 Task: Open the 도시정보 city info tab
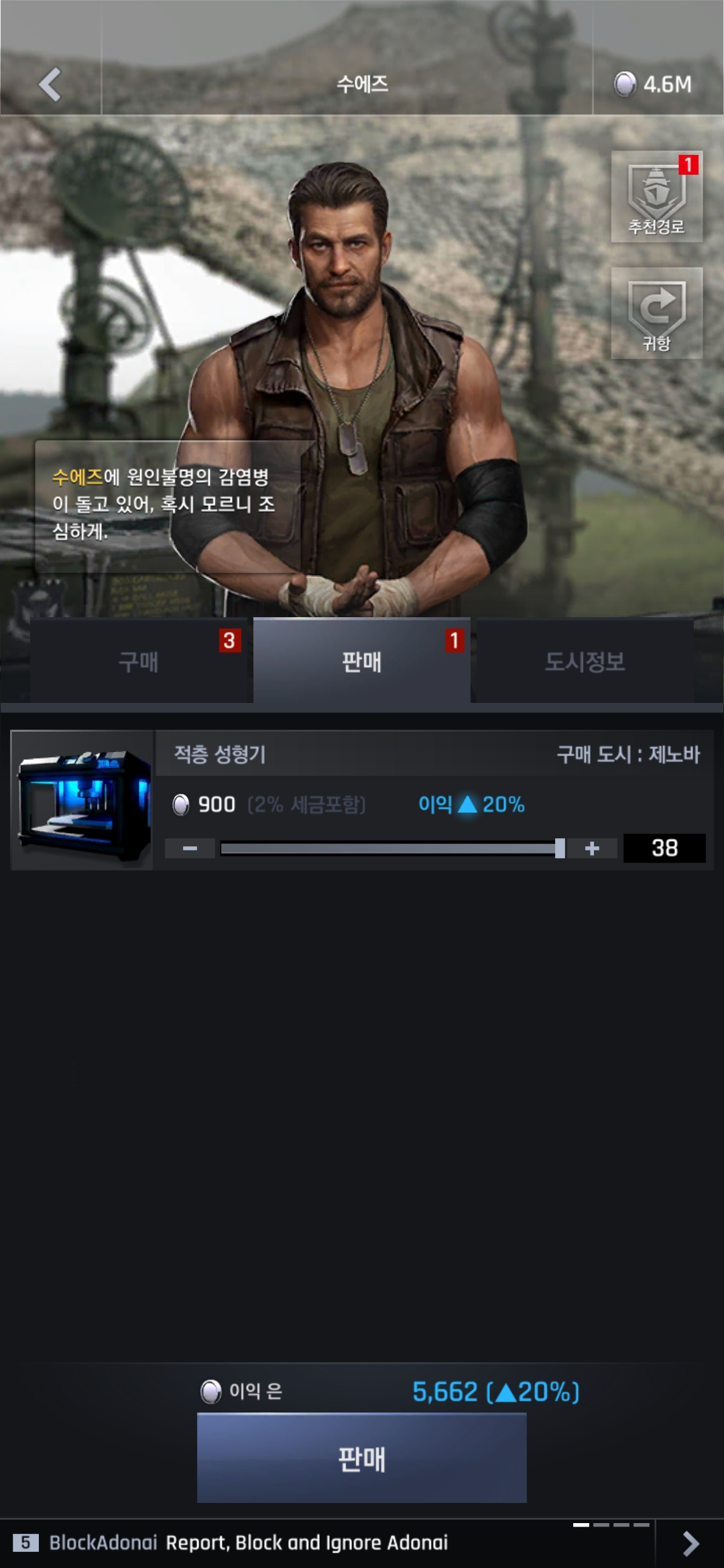pyautogui.click(x=584, y=661)
